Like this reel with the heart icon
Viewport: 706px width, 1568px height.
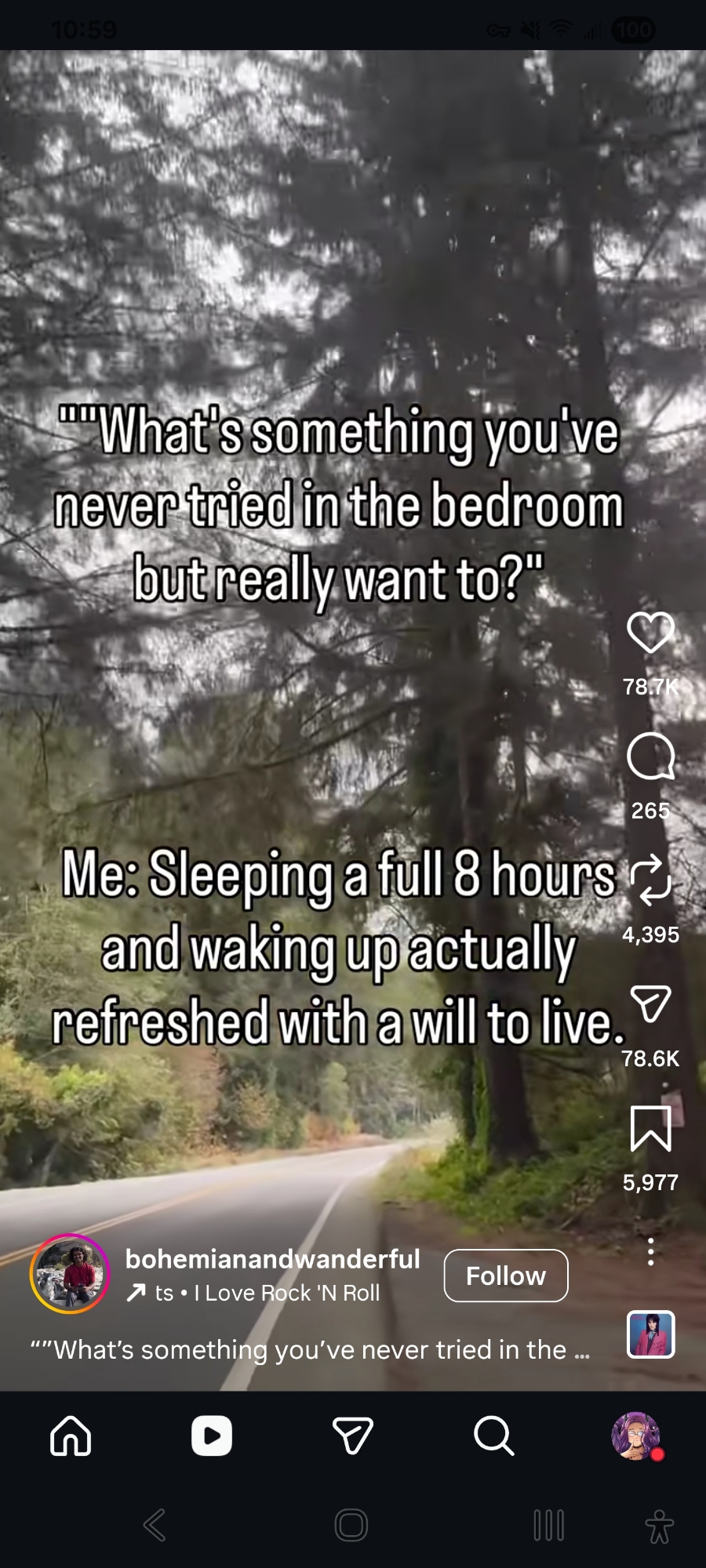pos(650,632)
